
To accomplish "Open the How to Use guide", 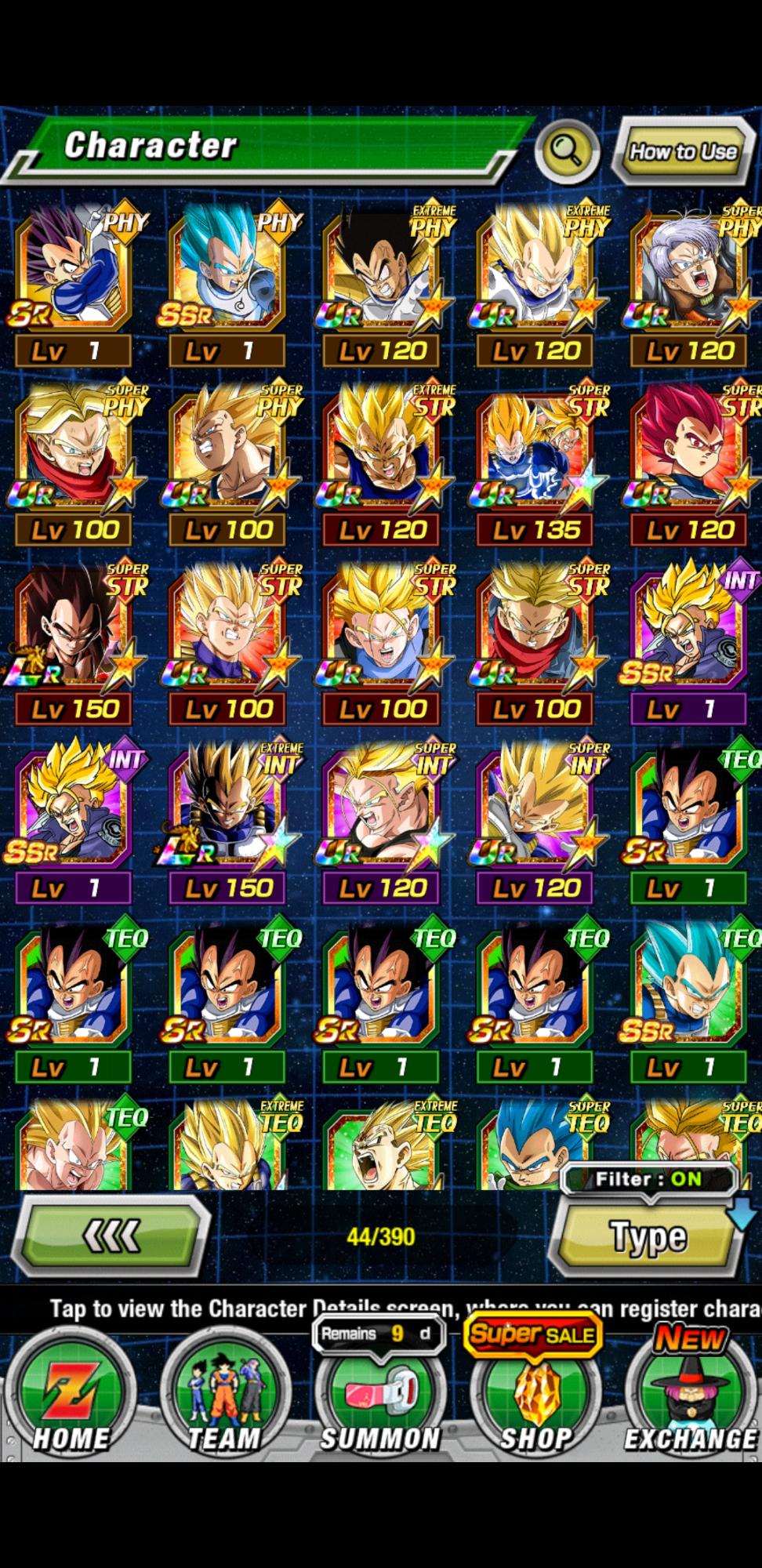I will tap(683, 151).
